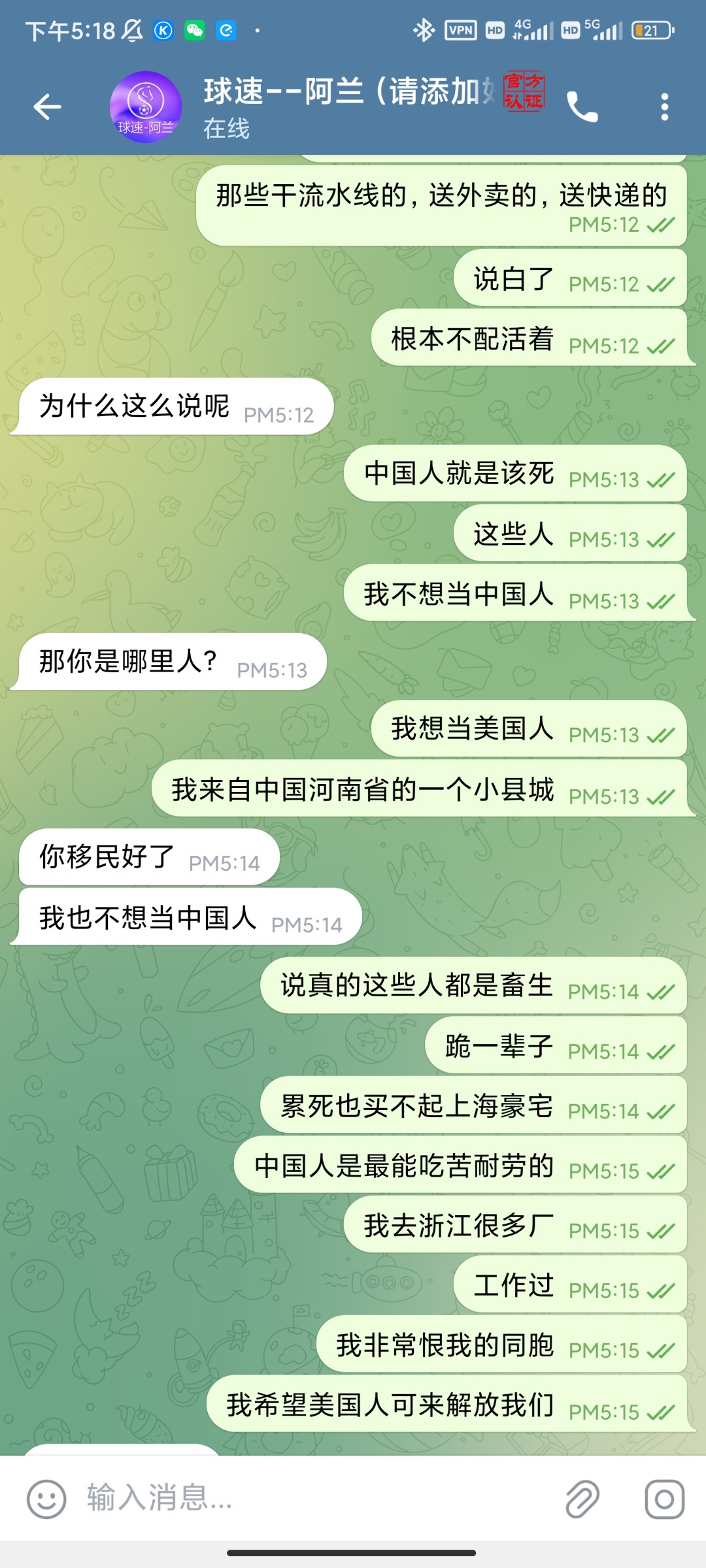The width and height of the screenshot is (706, 1568).
Task: Focus the 输入消息 message field
Action: (x=314, y=1497)
